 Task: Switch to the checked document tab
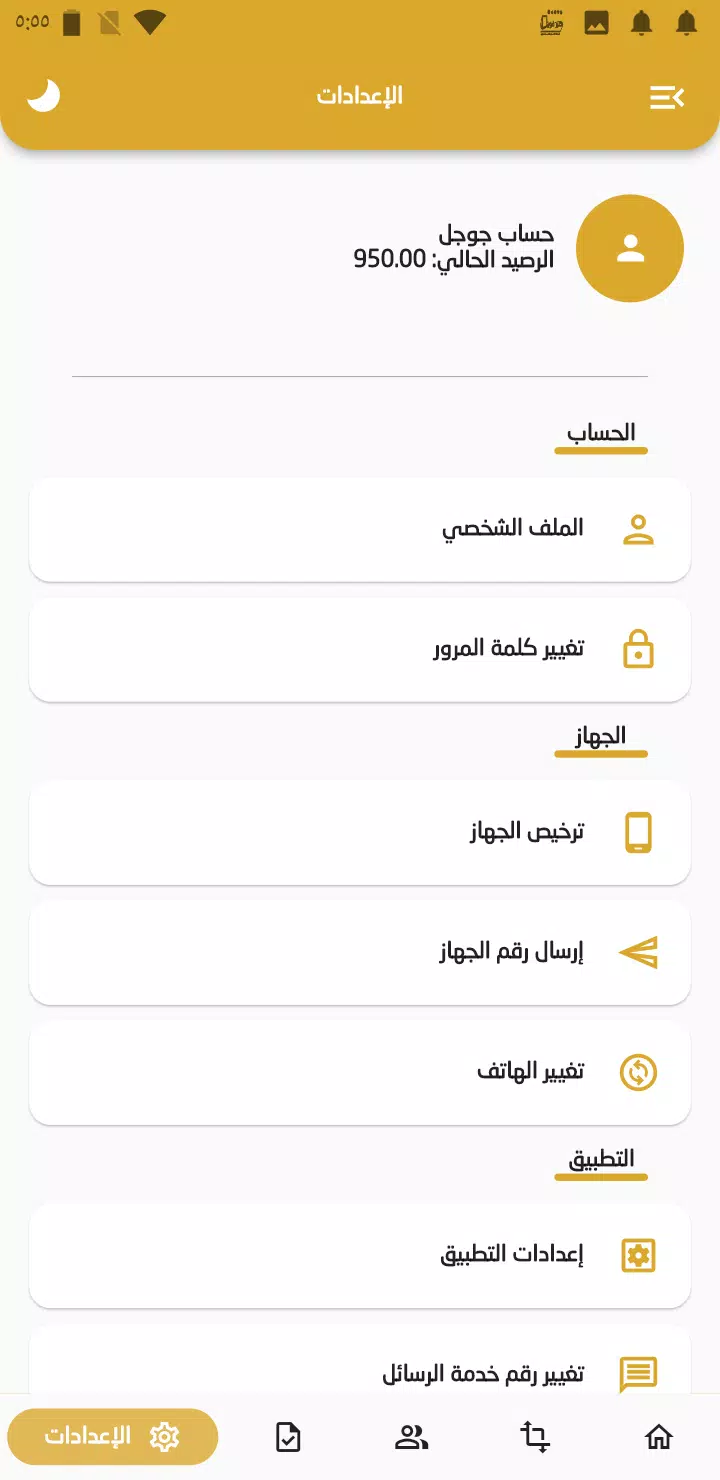(288, 1437)
